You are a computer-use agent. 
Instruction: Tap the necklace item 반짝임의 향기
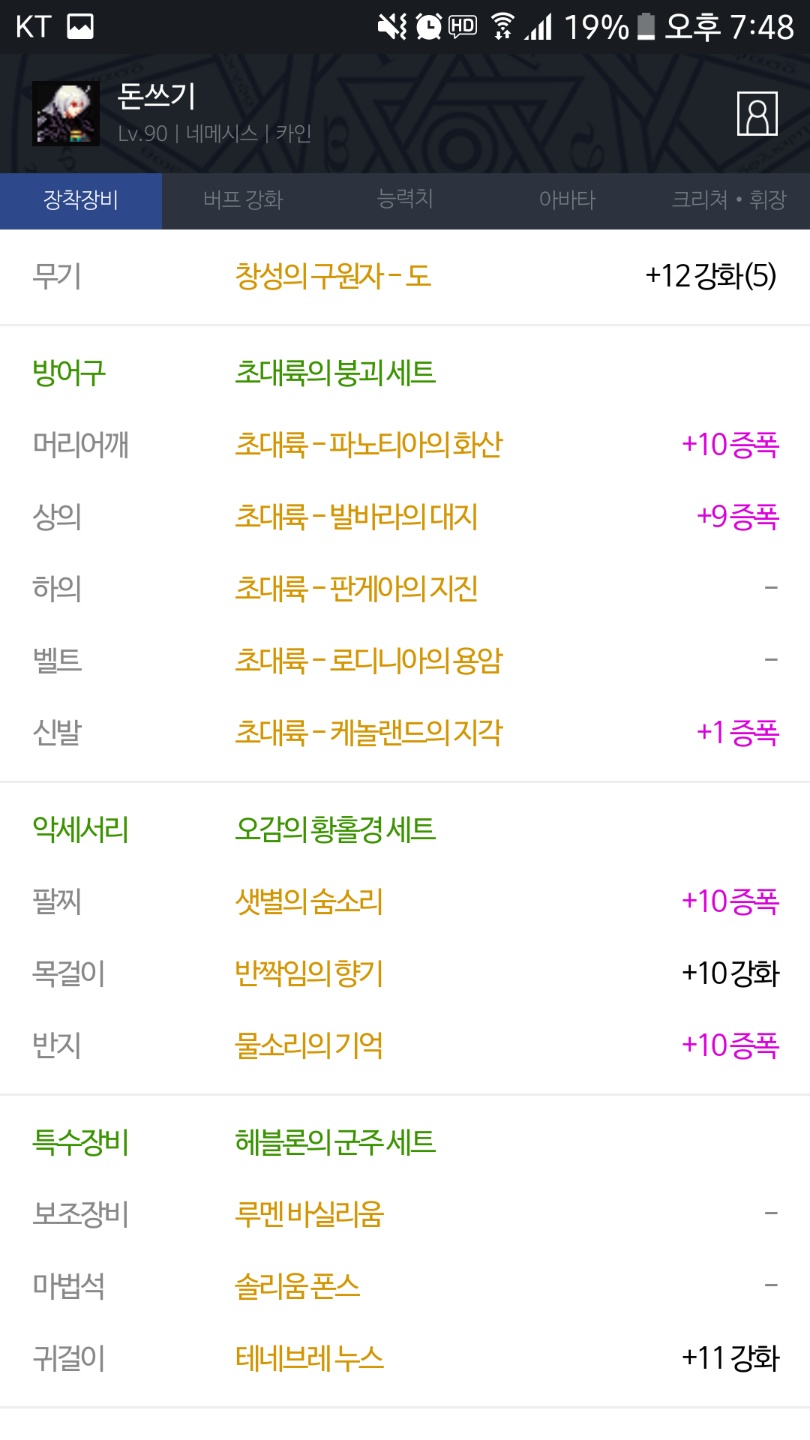click(x=309, y=973)
